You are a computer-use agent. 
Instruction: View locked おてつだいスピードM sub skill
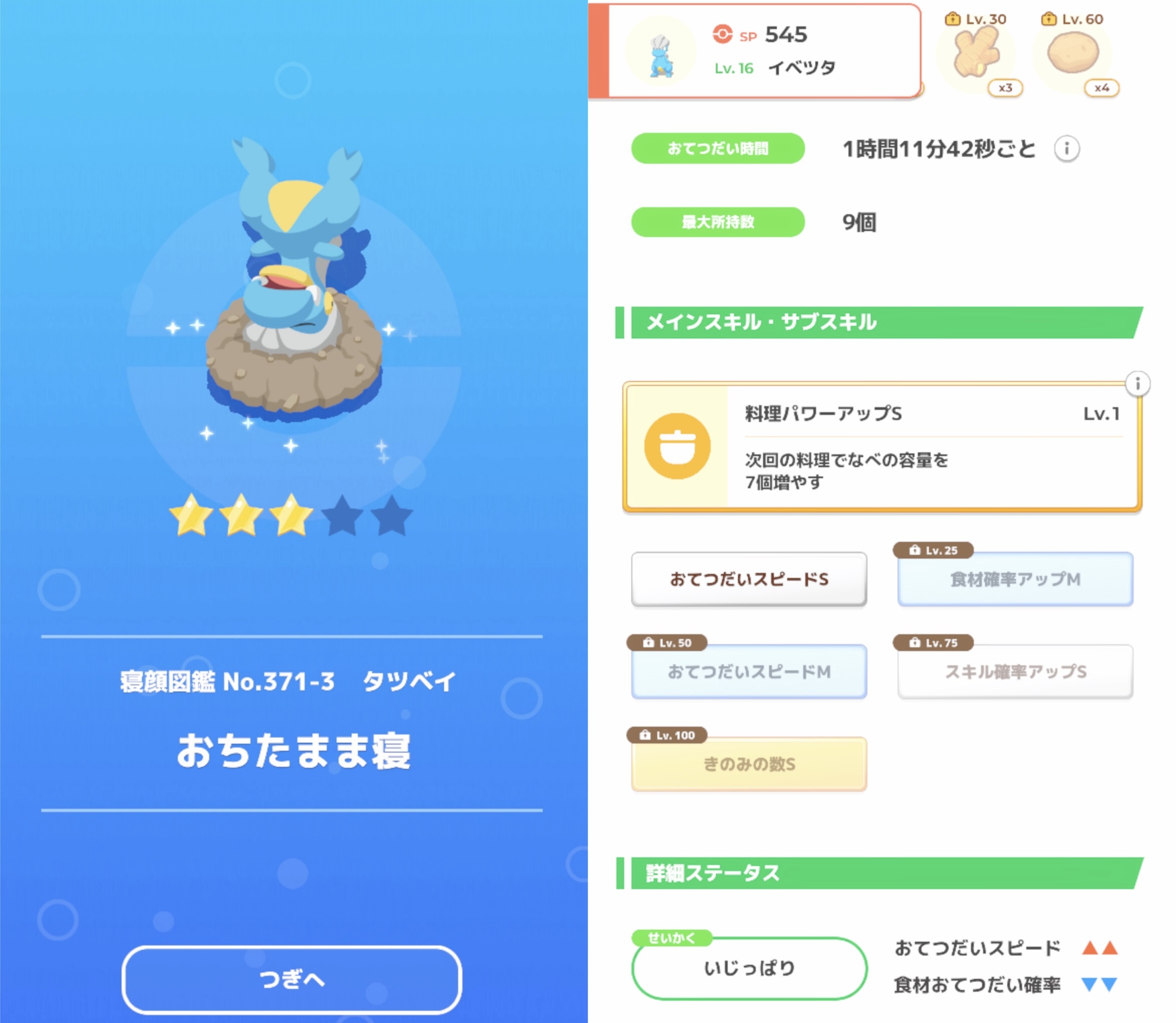pos(748,672)
